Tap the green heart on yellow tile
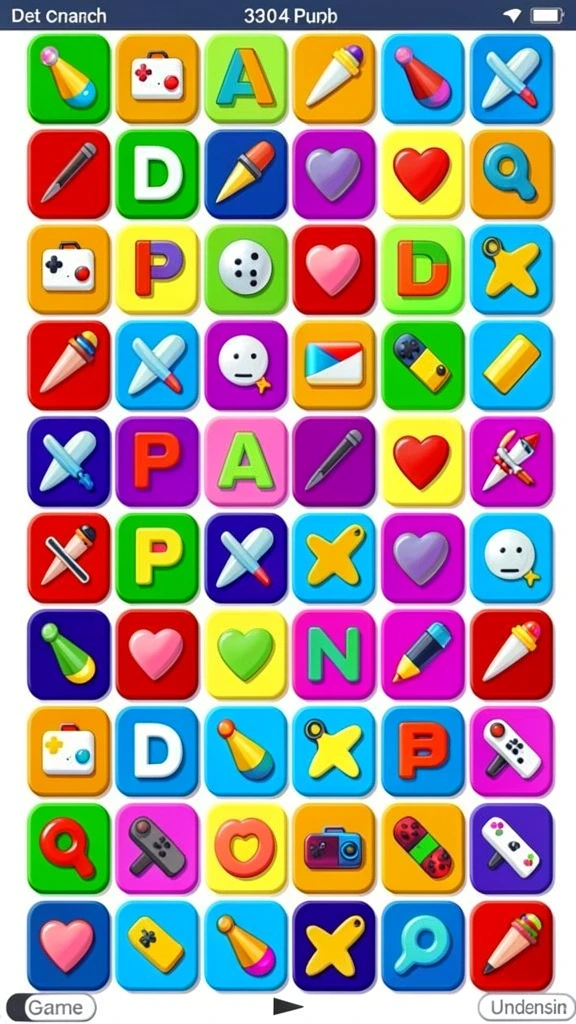The height and width of the screenshot is (1024, 576). click(x=246, y=654)
